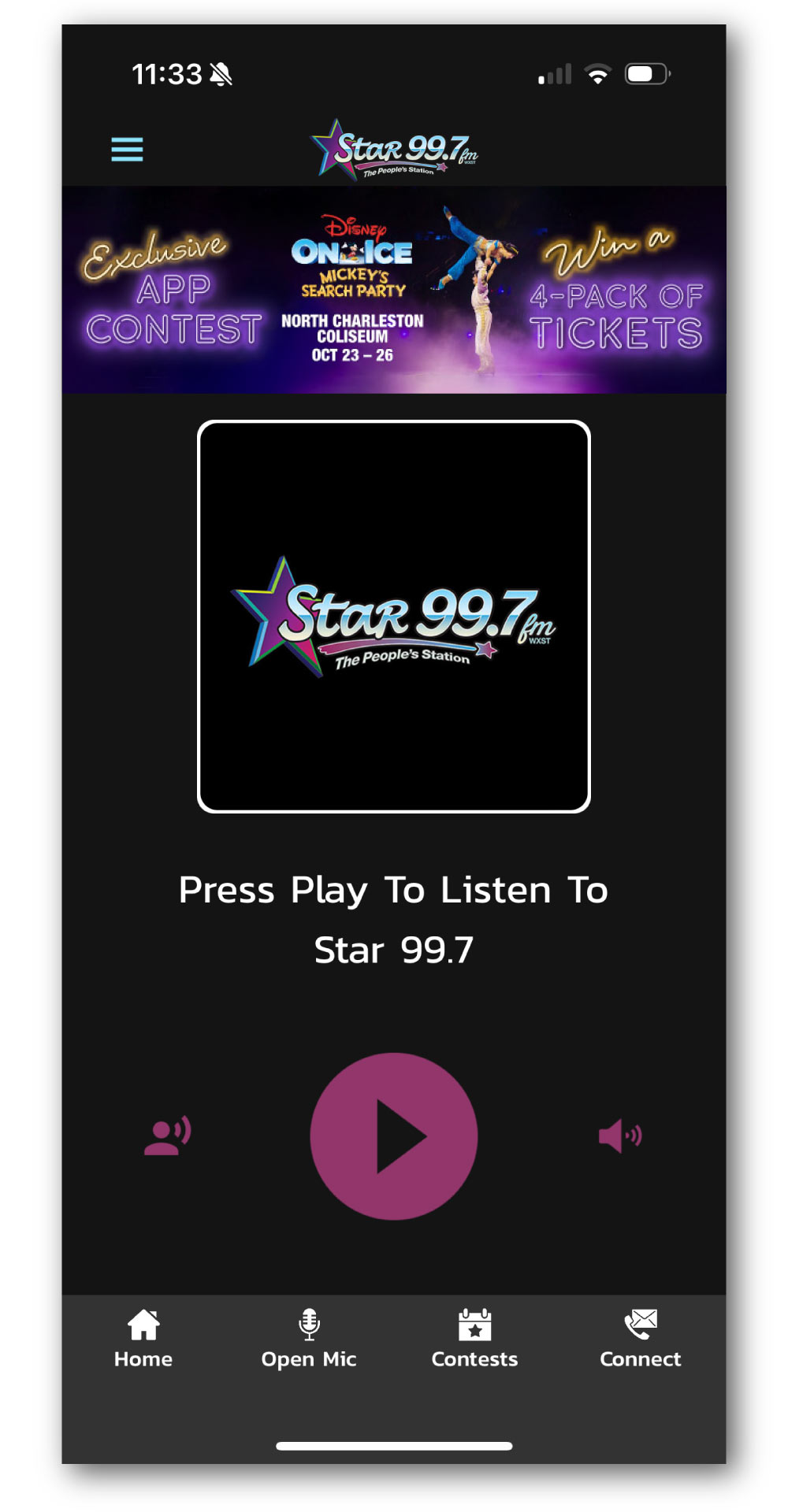Switch to the Connect tab
Screen dimensions: 788x1512
pos(640,1339)
